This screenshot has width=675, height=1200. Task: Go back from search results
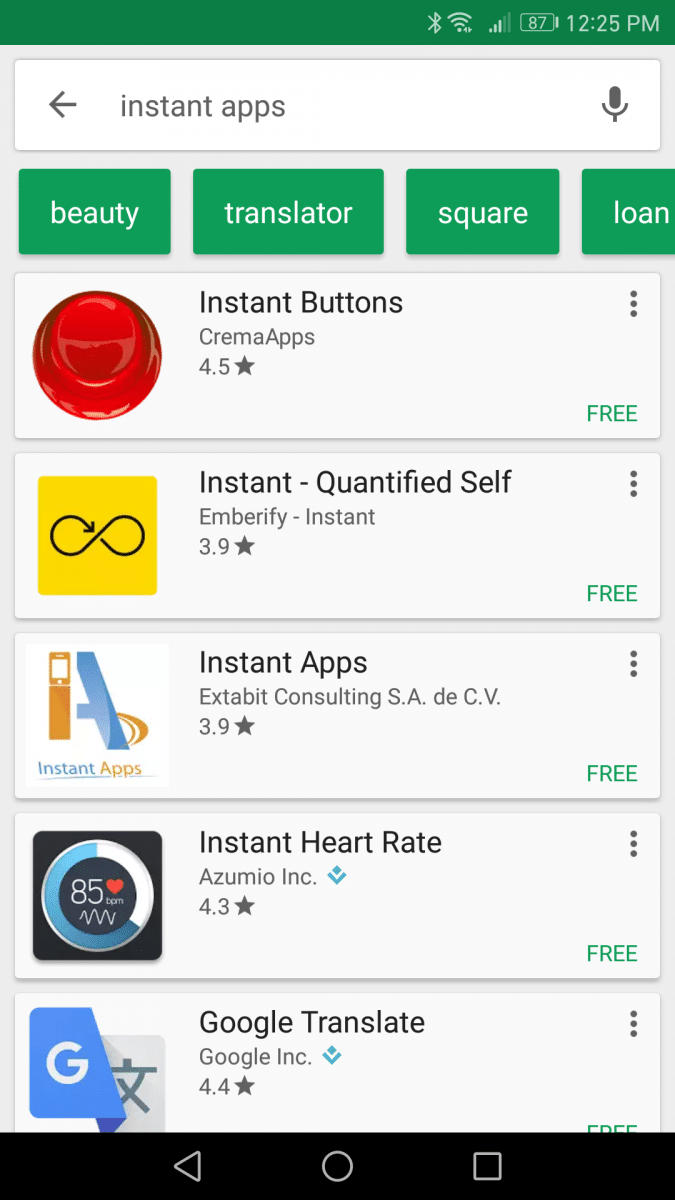[63, 105]
